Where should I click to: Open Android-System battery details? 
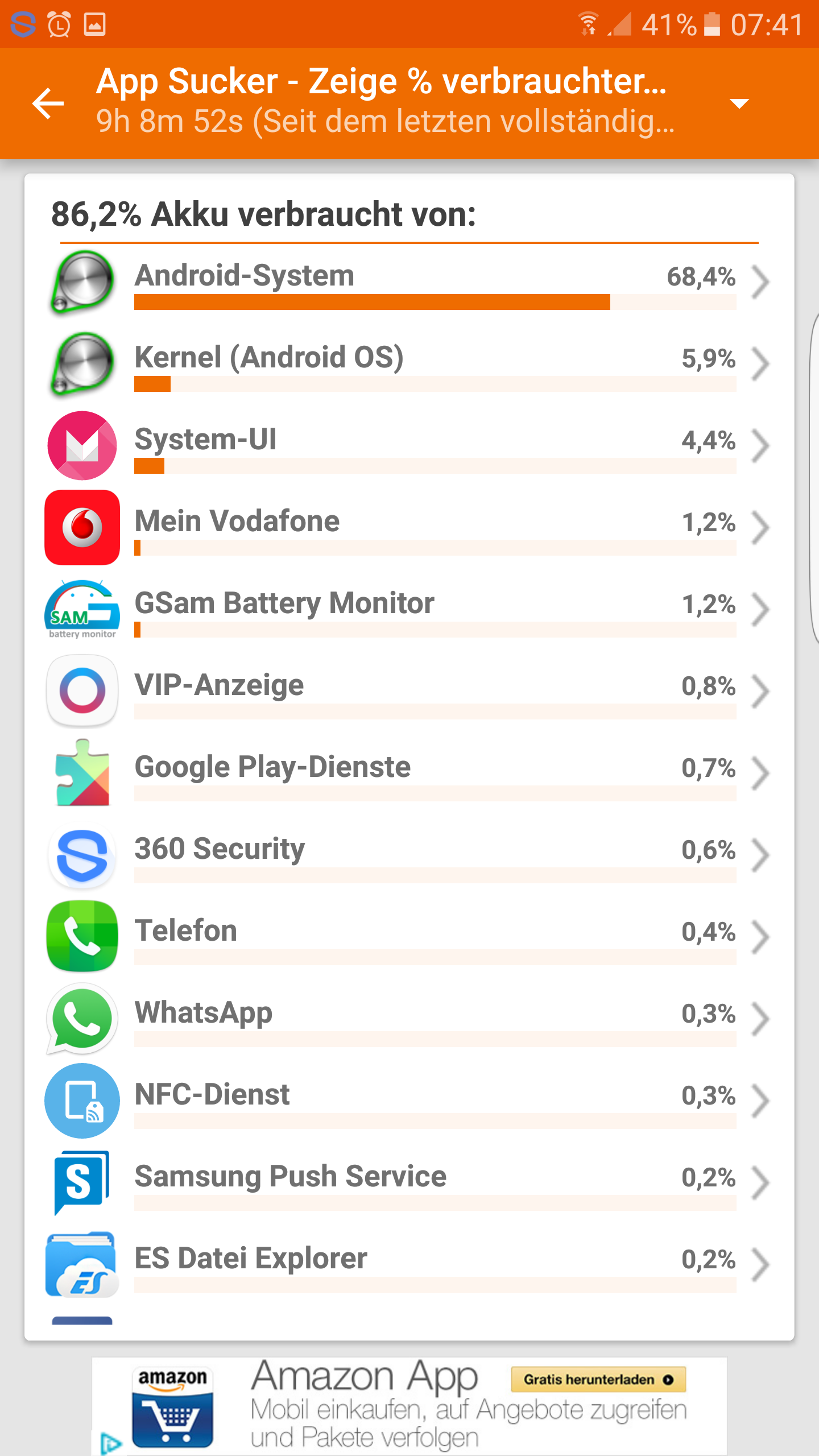coord(409,283)
